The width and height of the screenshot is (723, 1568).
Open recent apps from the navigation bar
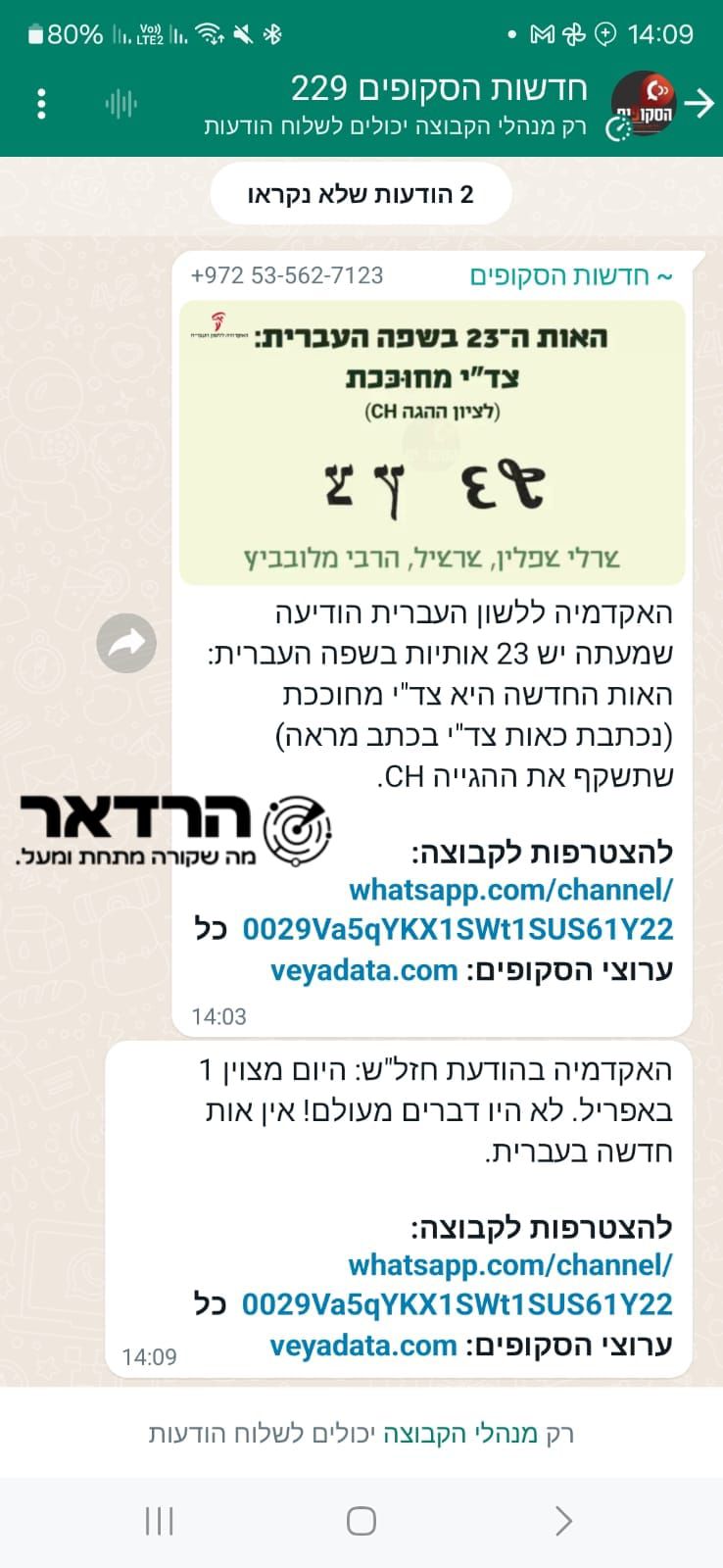coord(159,1520)
